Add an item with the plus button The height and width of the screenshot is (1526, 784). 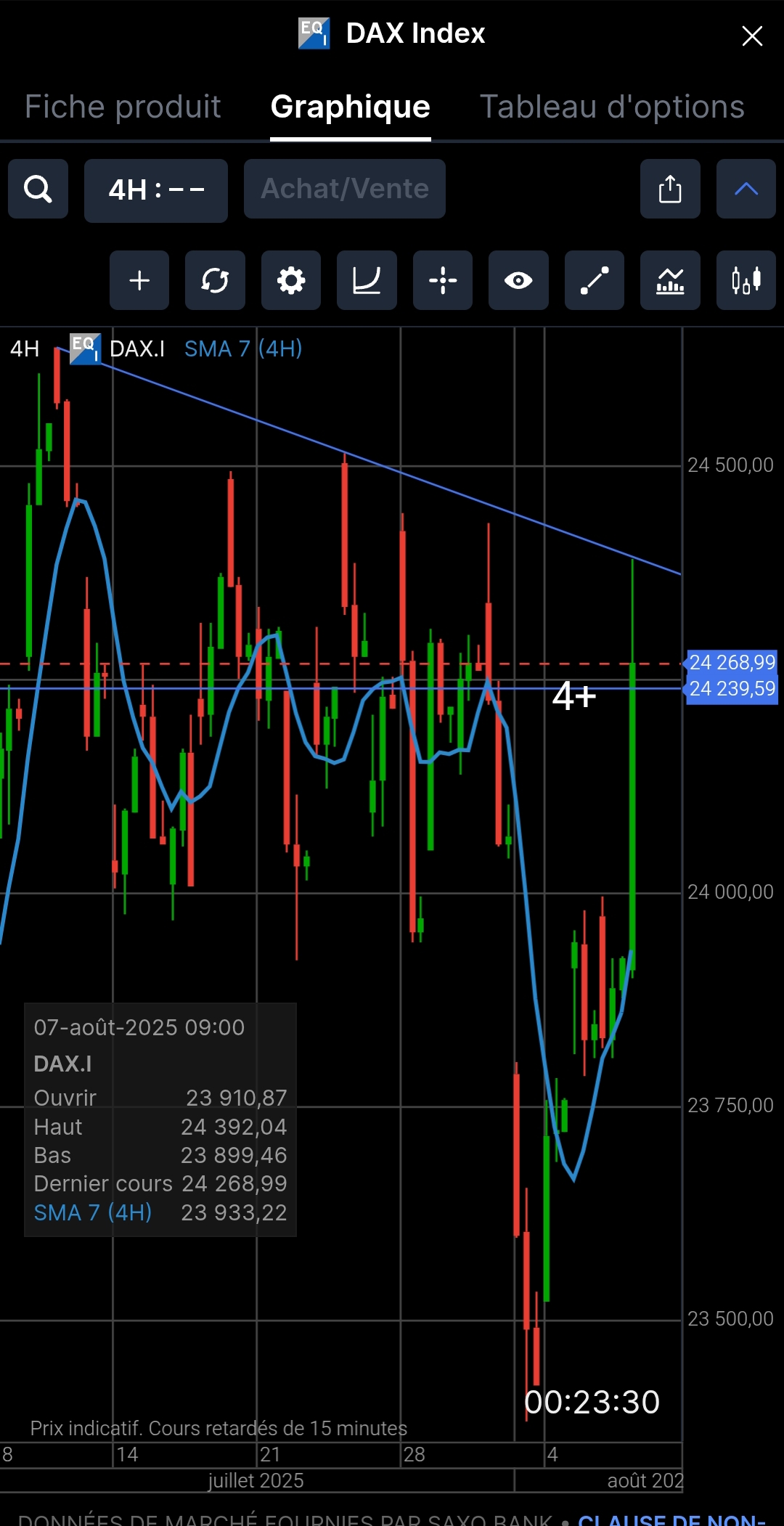point(139,281)
